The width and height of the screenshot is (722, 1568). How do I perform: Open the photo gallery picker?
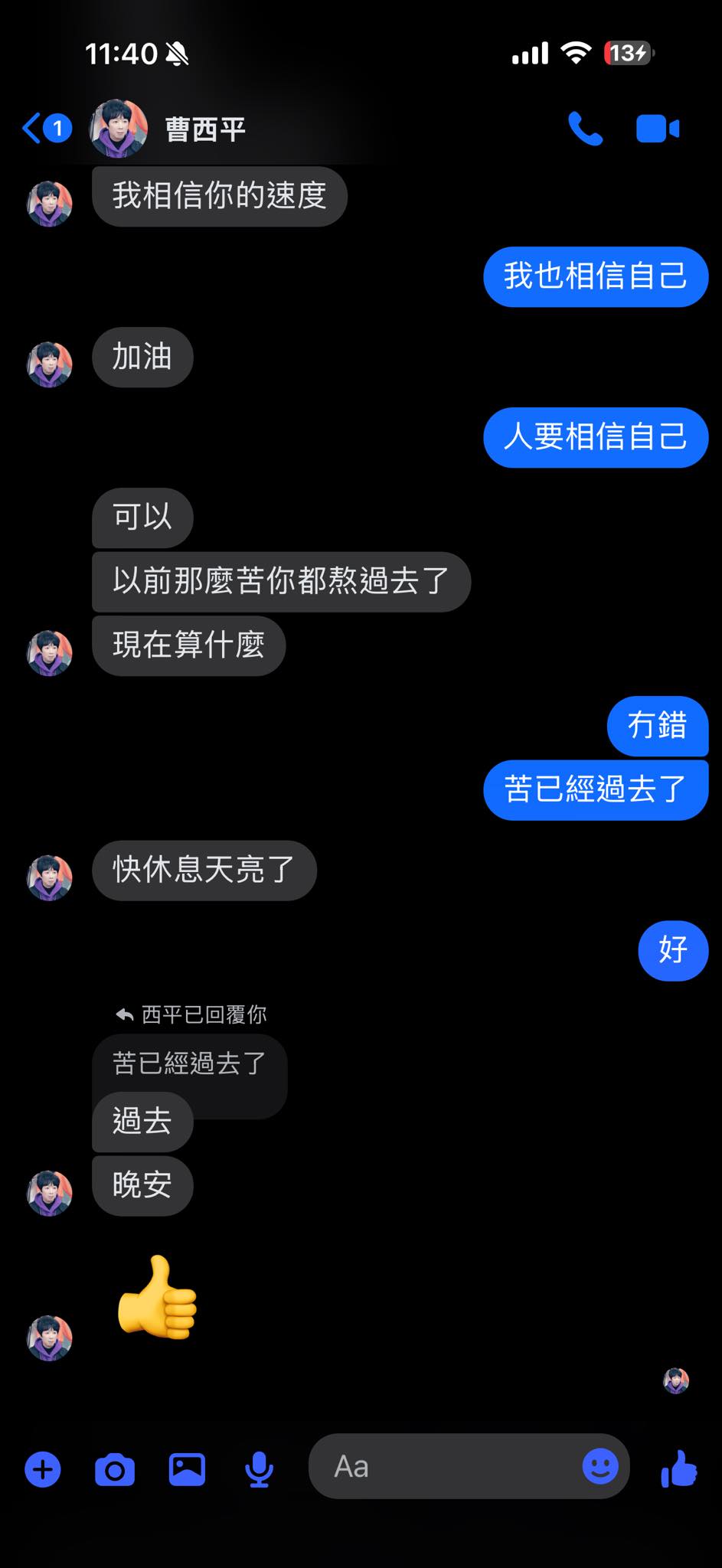tap(186, 1467)
